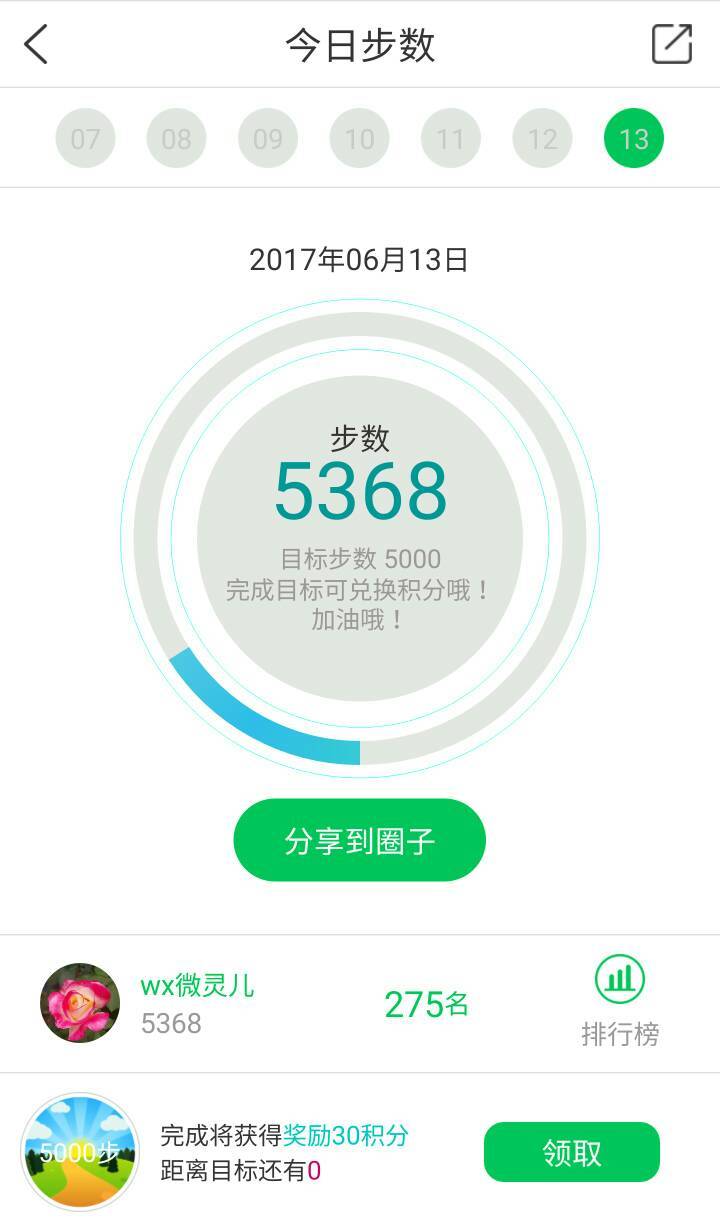This screenshot has height=1232, width=720.
Task: Switch to day 09 step record
Action: pyautogui.click(x=268, y=138)
